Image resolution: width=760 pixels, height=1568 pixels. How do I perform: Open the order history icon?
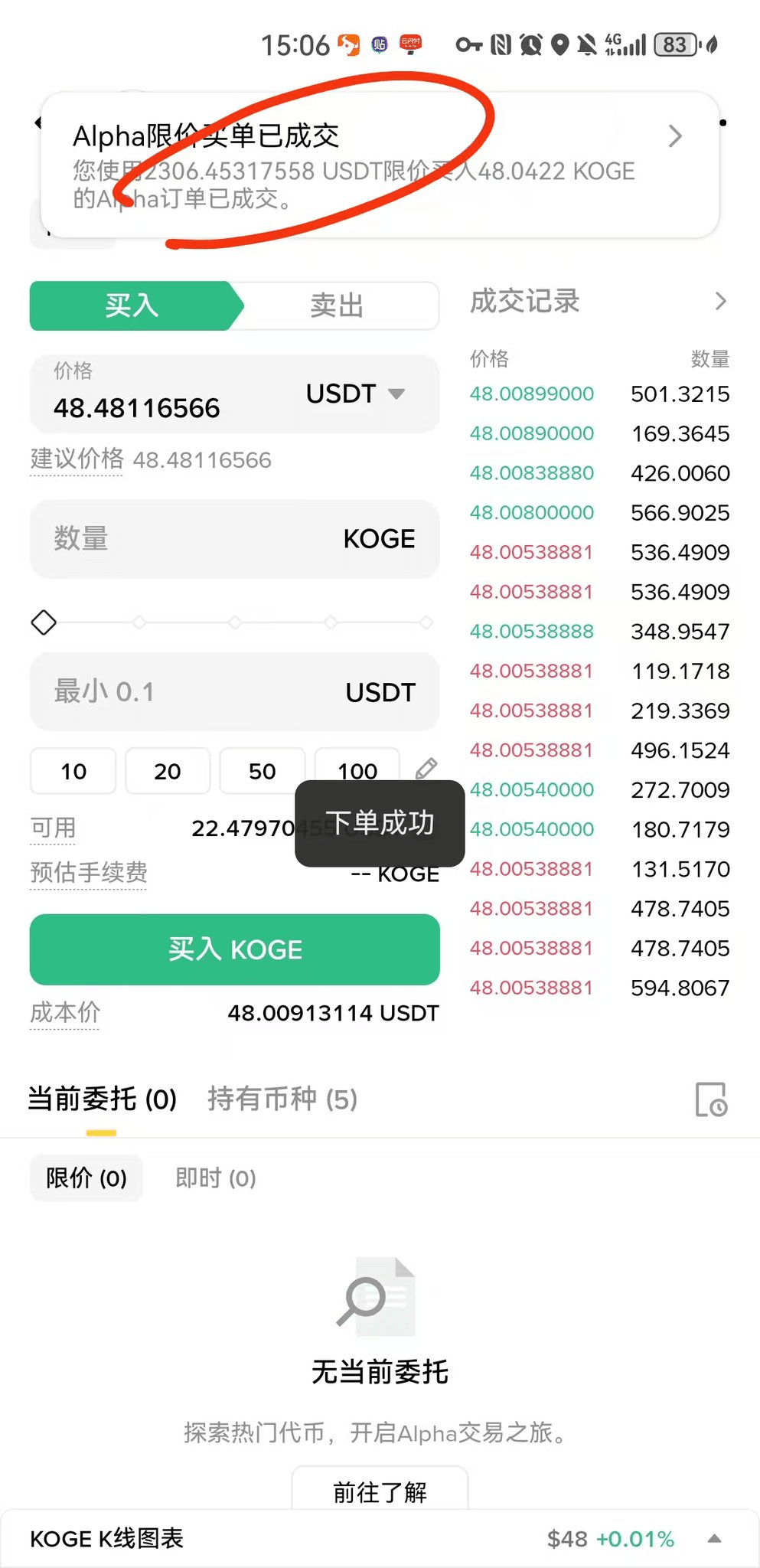click(x=711, y=1099)
